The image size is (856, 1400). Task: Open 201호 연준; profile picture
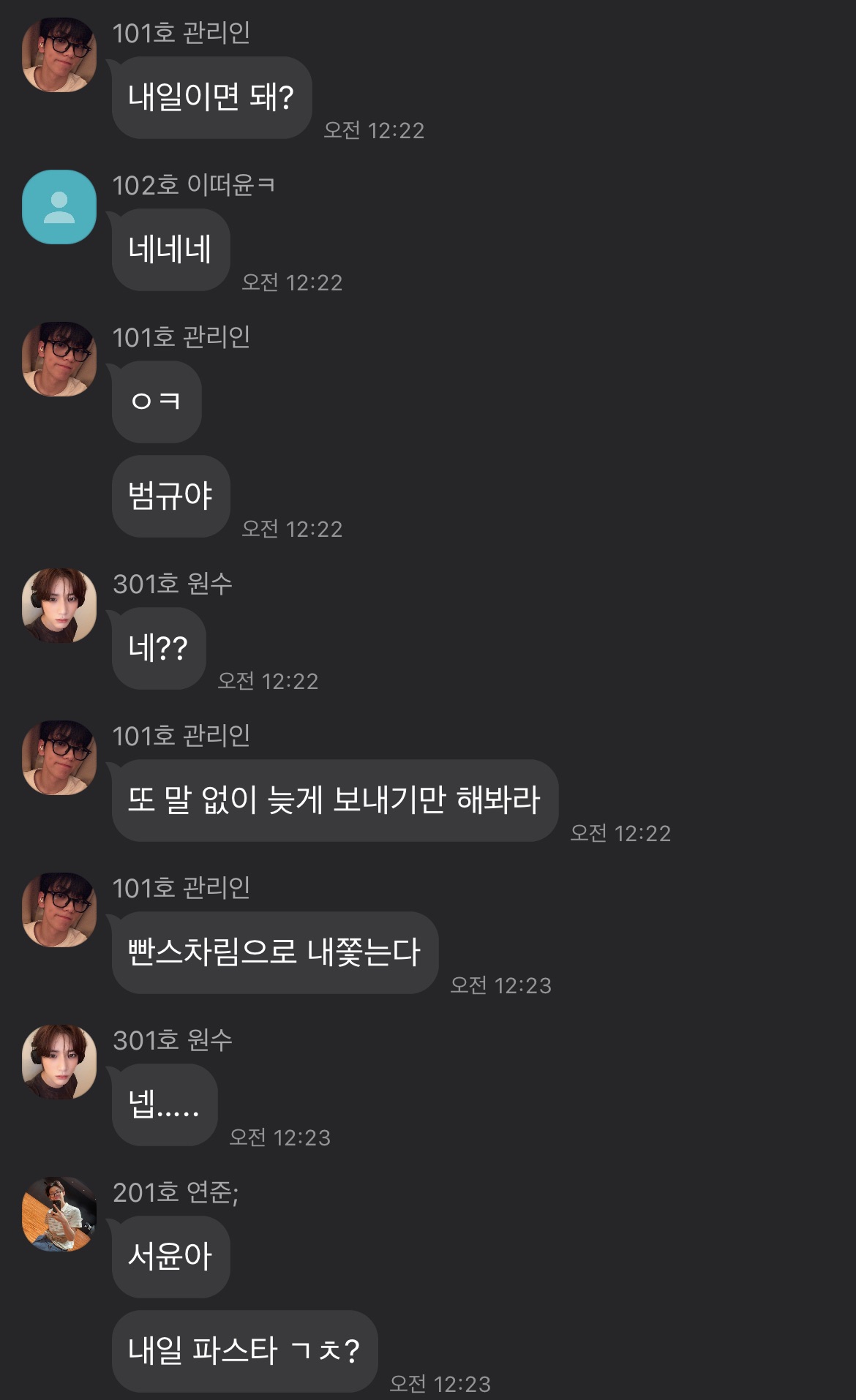pyautogui.click(x=59, y=1214)
